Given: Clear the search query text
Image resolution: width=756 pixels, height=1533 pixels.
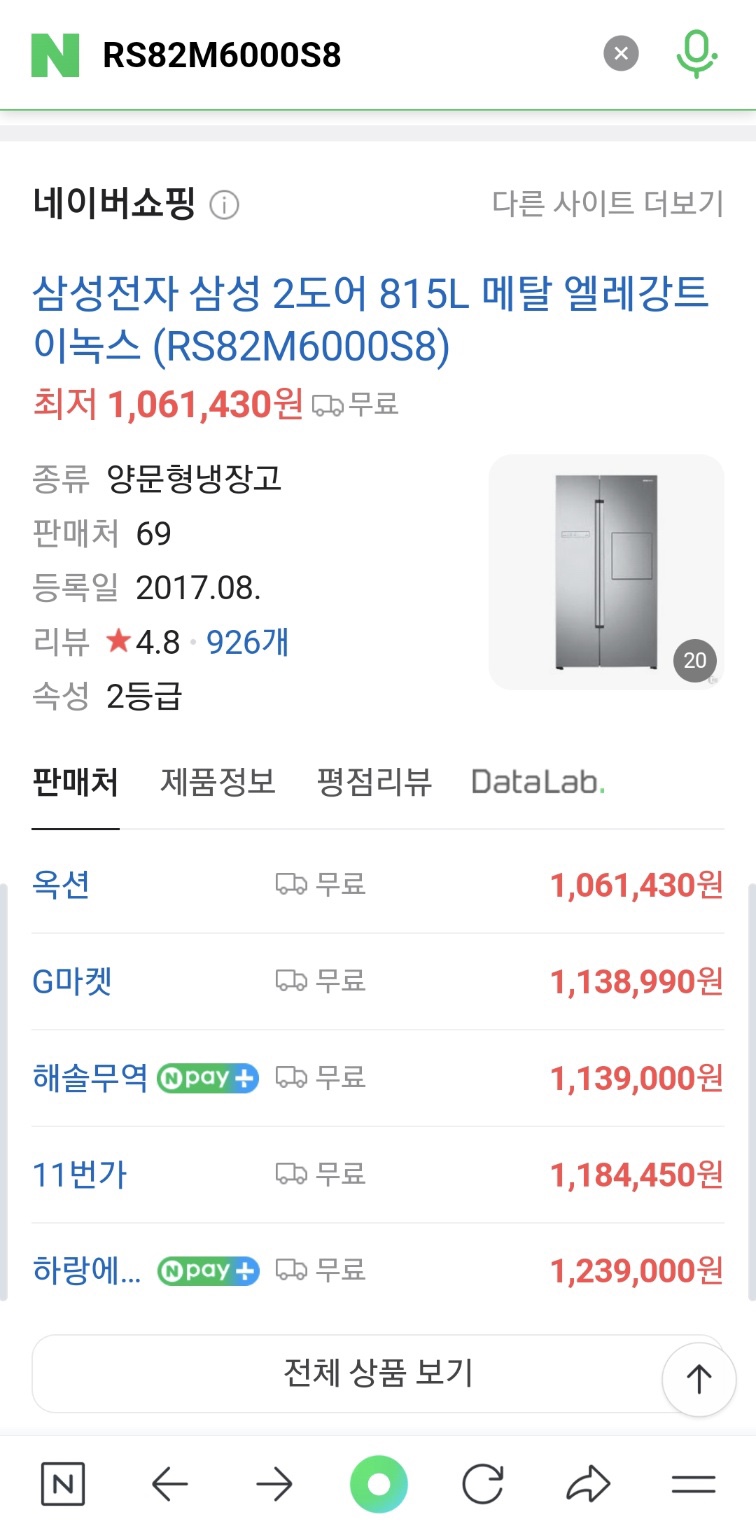Looking at the screenshot, I should (x=621, y=53).
